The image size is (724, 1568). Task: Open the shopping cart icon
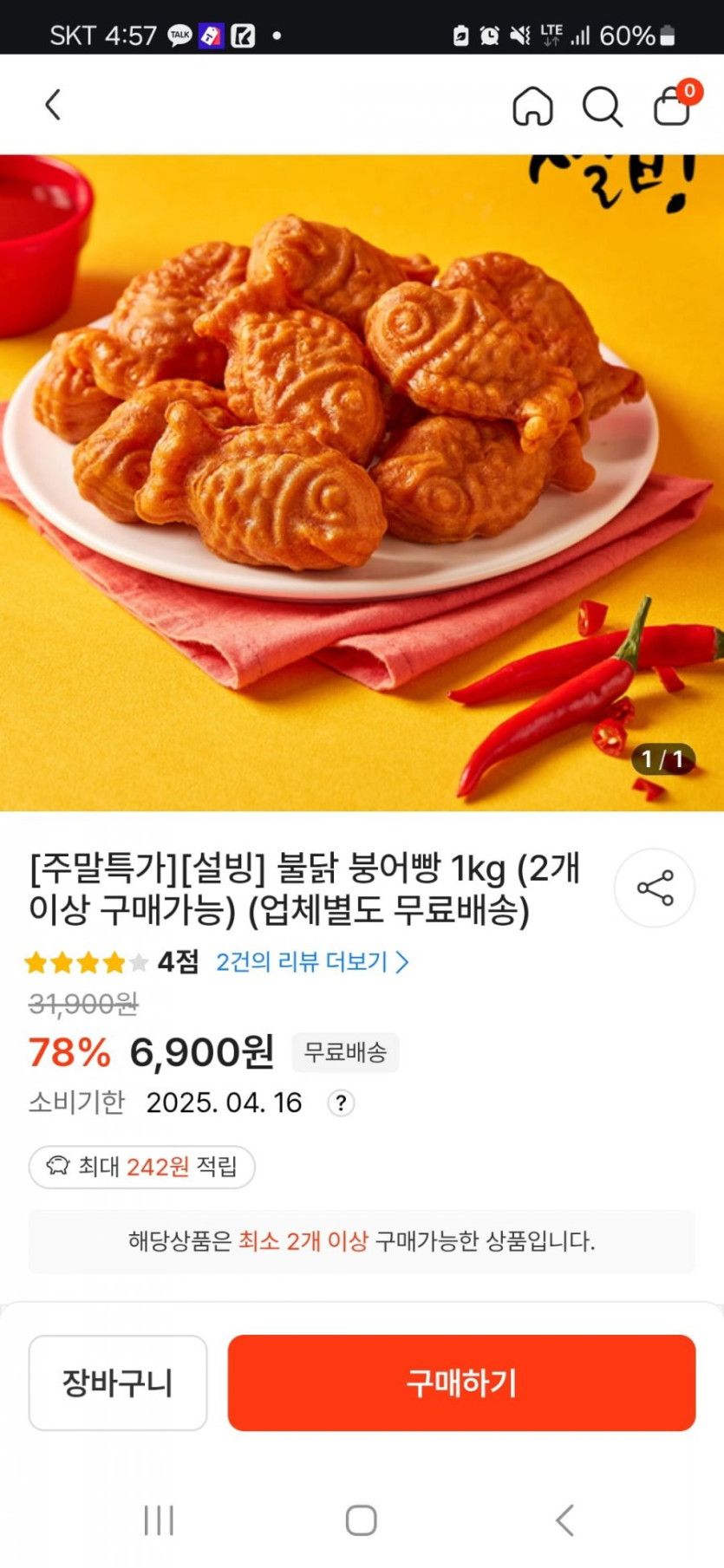tap(672, 107)
